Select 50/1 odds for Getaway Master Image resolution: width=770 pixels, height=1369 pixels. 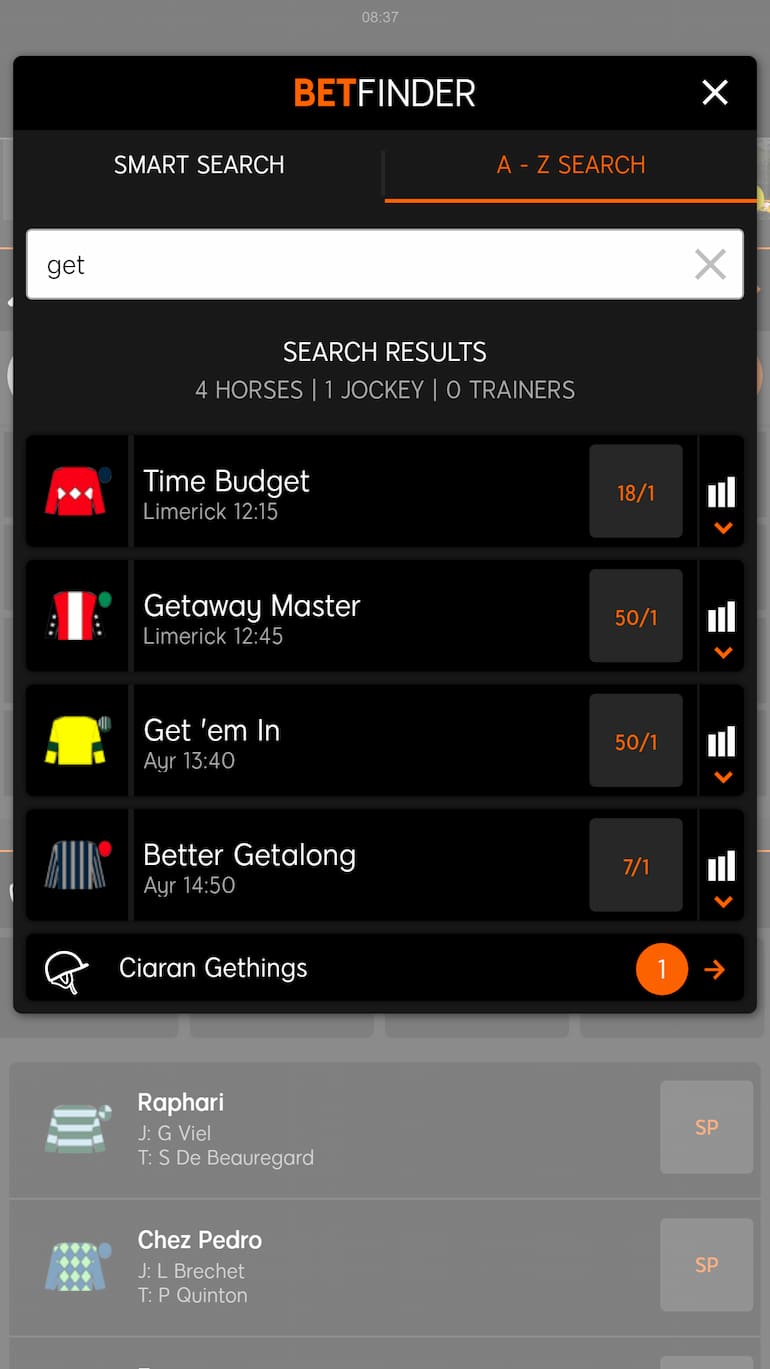click(636, 617)
